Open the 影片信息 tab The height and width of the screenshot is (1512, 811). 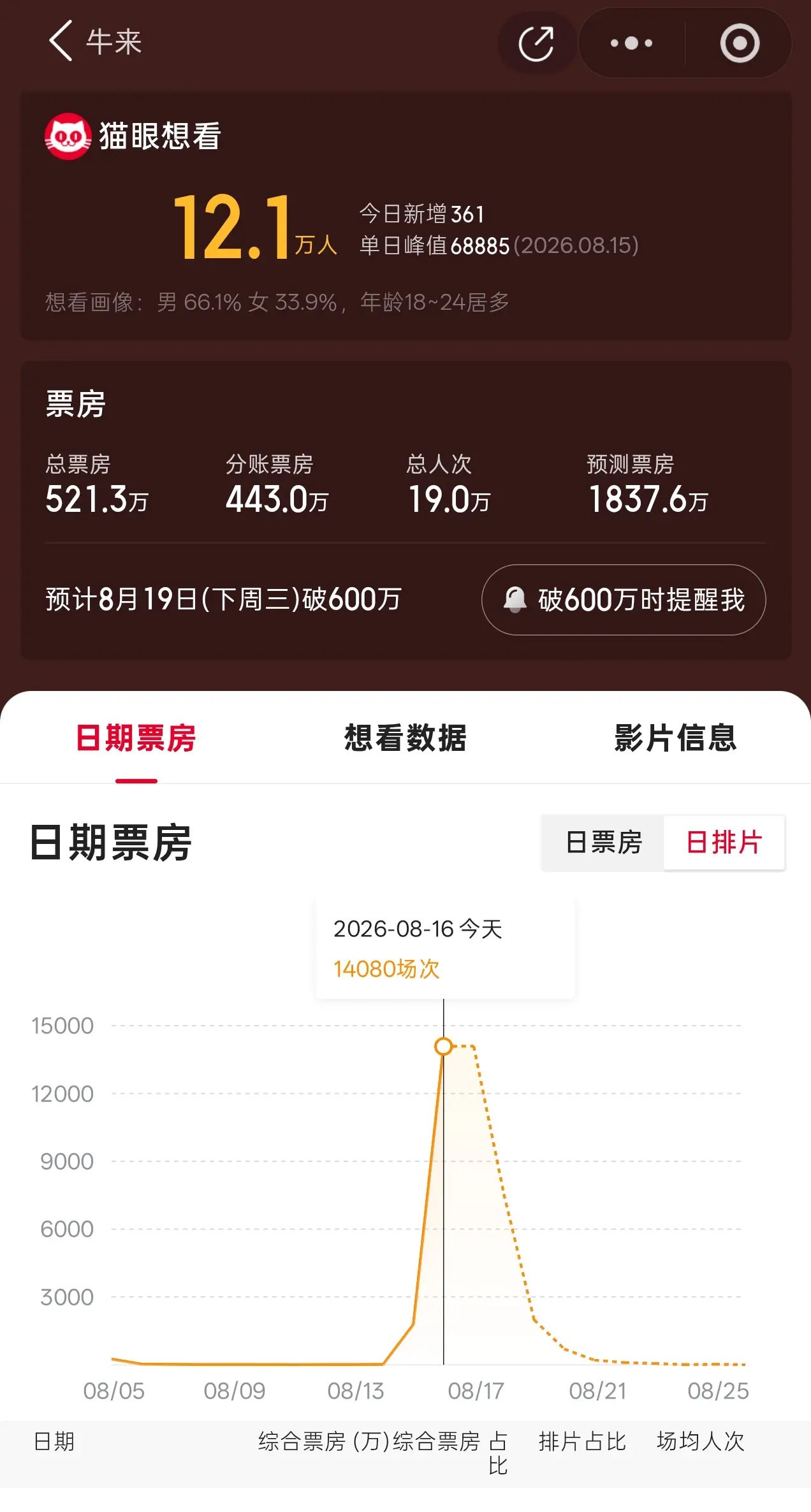pyautogui.click(x=675, y=738)
